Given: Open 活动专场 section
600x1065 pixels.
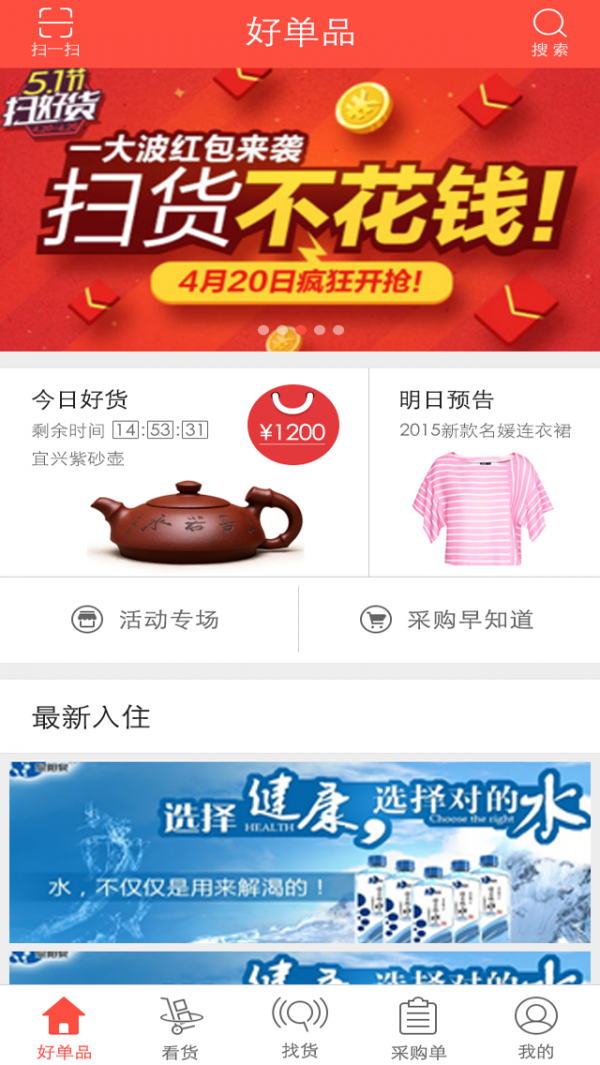Looking at the screenshot, I should [146, 620].
